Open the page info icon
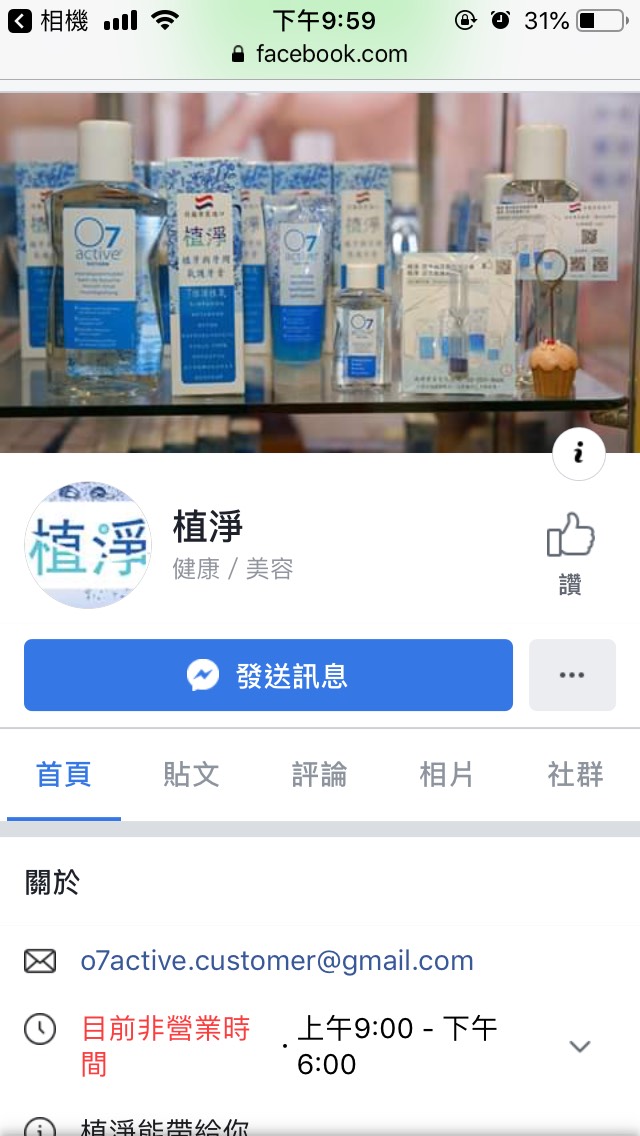Image resolution: width=640 pixels, height=1136 pixels. click(x=578, y=453)
